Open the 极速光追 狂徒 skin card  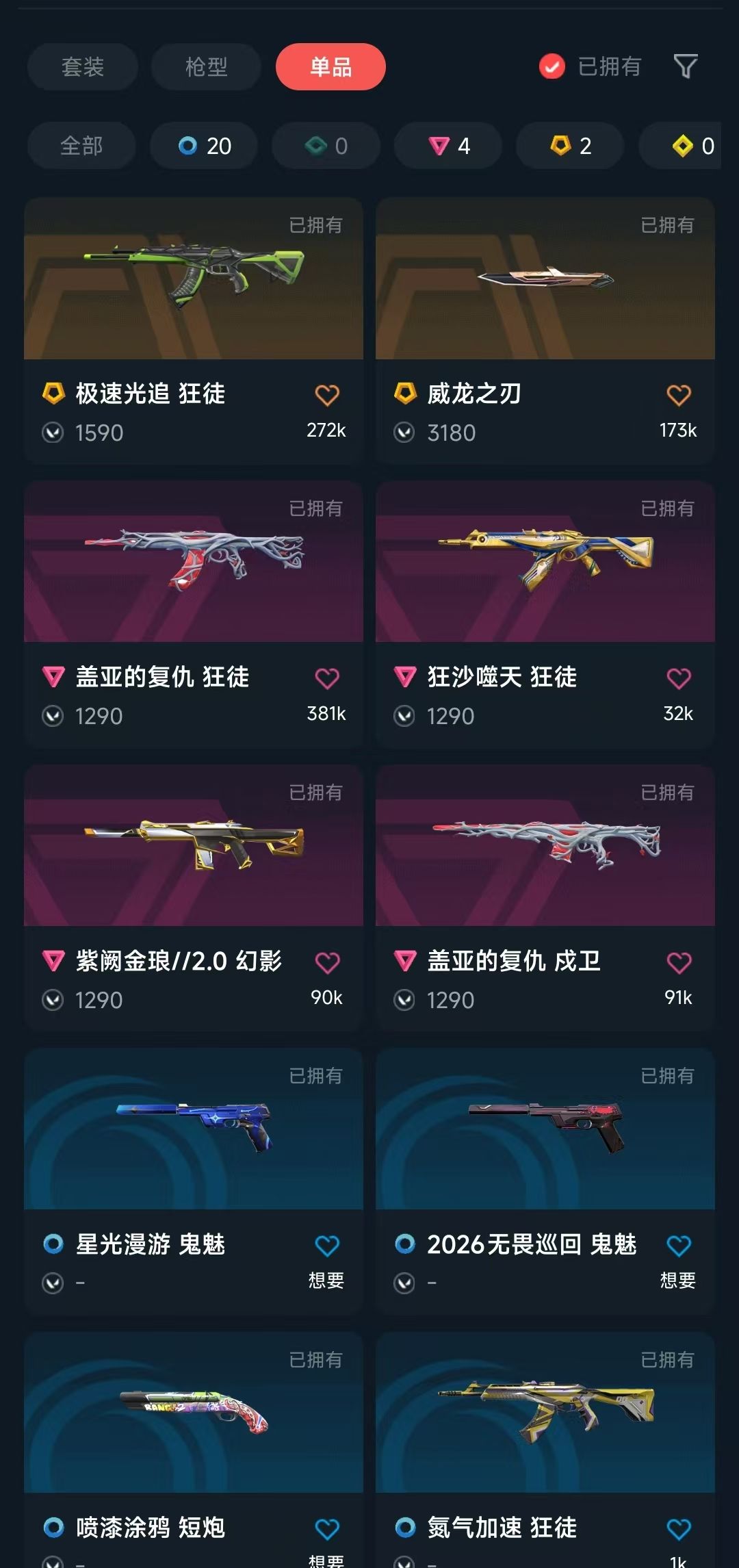tap(194, 331)
